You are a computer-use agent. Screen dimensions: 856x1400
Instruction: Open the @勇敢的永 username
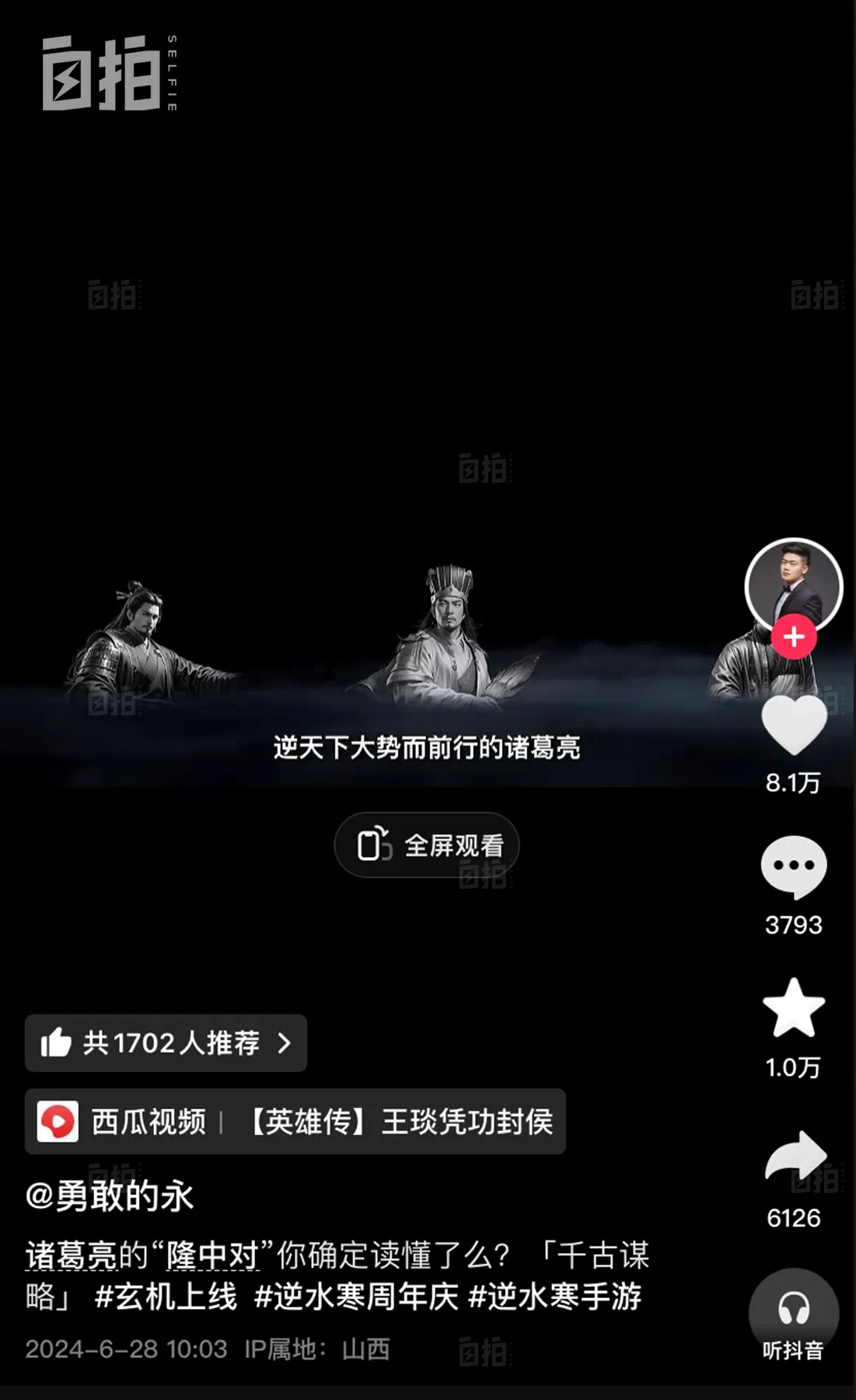coord(110,1195)
